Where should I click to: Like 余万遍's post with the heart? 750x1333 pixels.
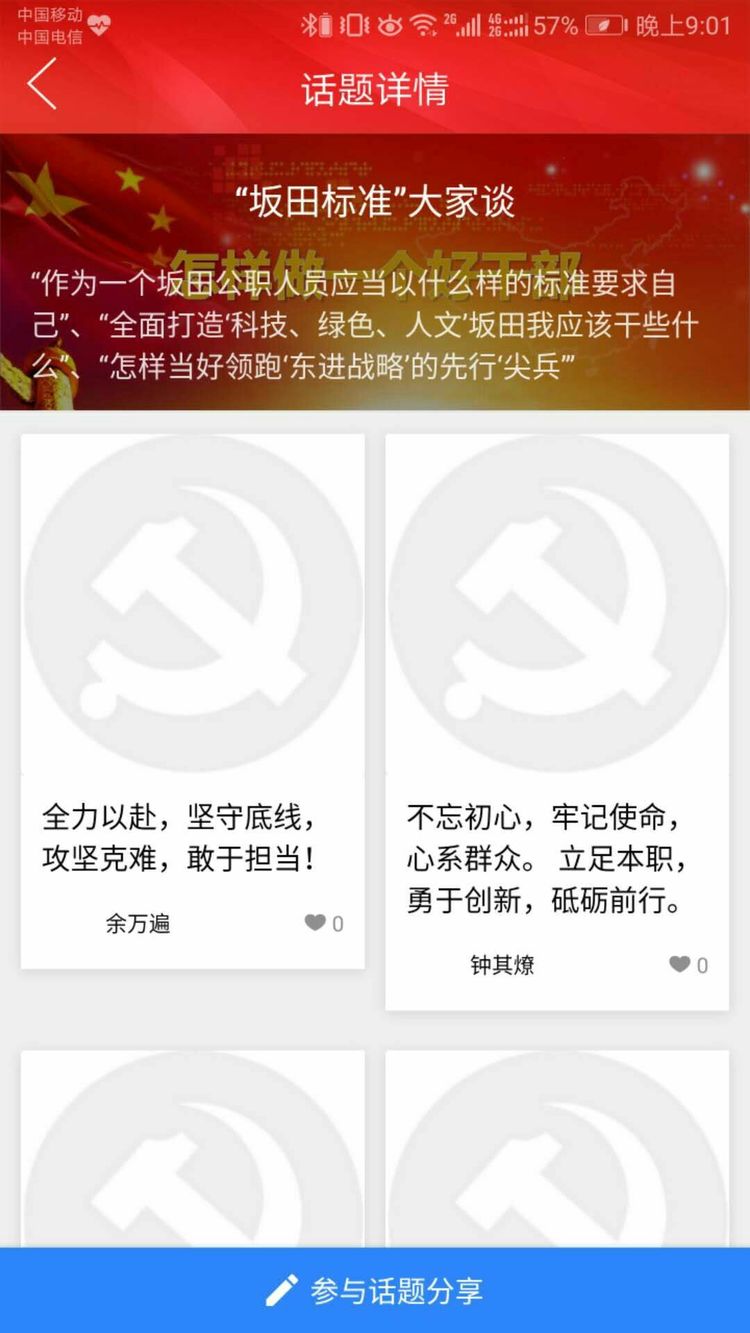pyautogui.click(x=316, y=923)
